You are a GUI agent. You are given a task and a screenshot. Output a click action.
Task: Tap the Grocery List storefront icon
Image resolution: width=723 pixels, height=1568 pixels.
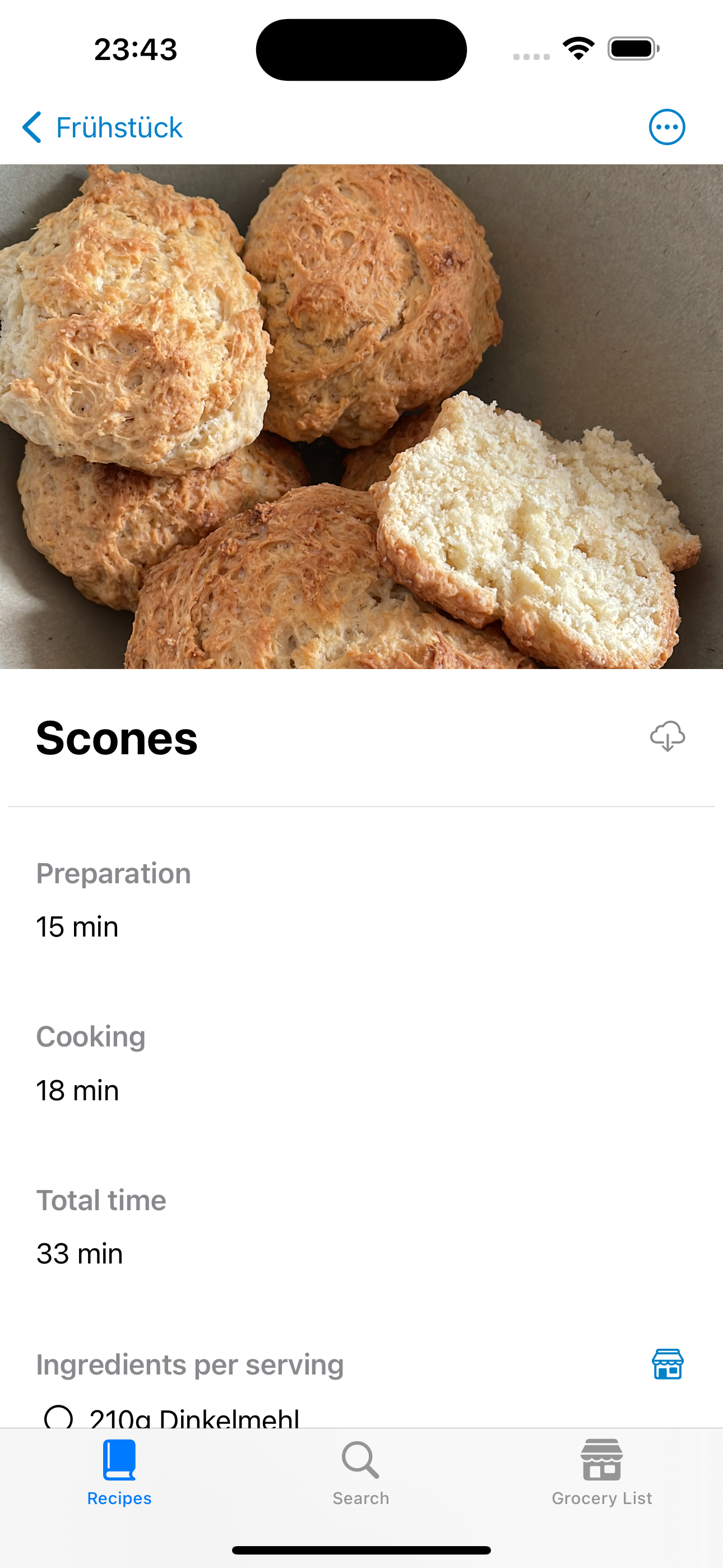click(x=601, y=1461)
